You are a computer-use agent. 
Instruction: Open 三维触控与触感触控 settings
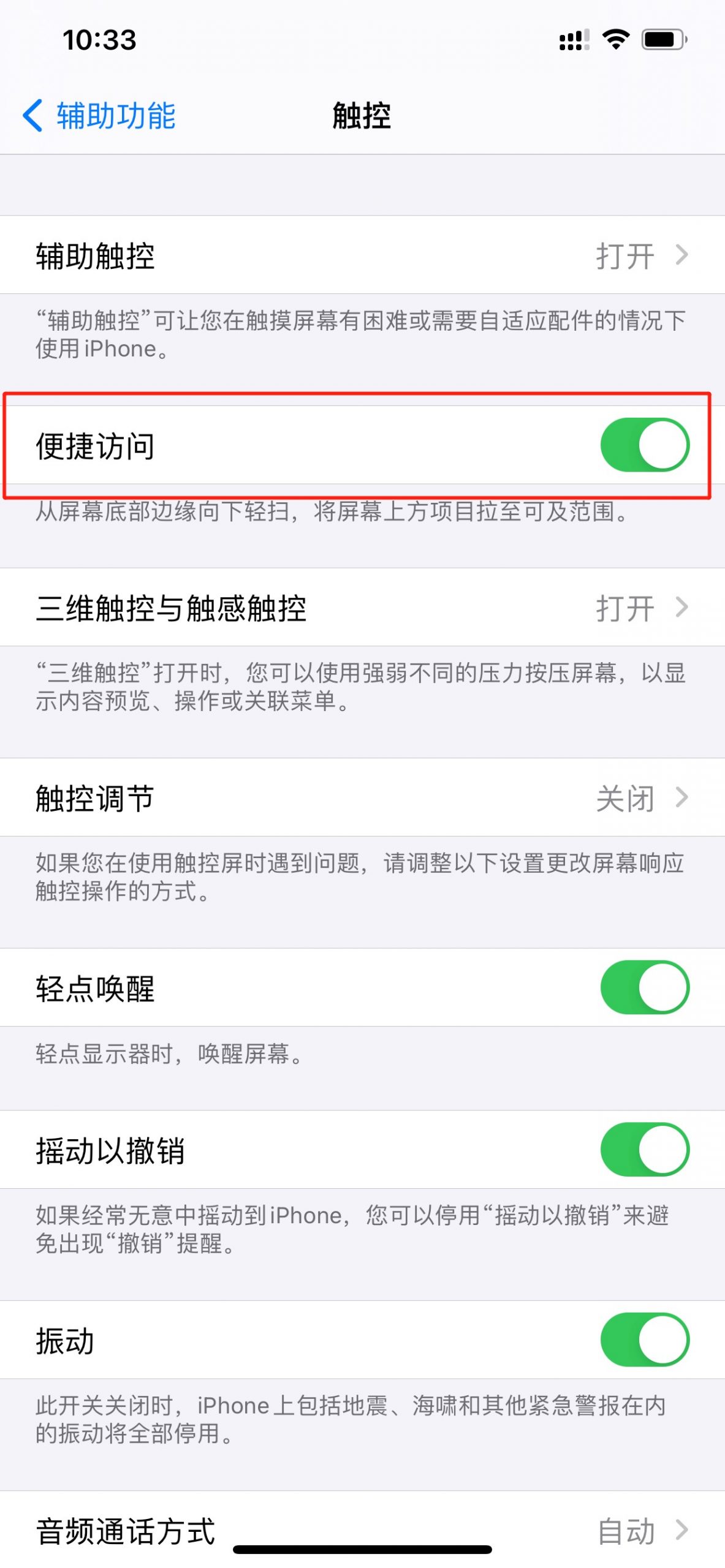[x=362, y=607]
